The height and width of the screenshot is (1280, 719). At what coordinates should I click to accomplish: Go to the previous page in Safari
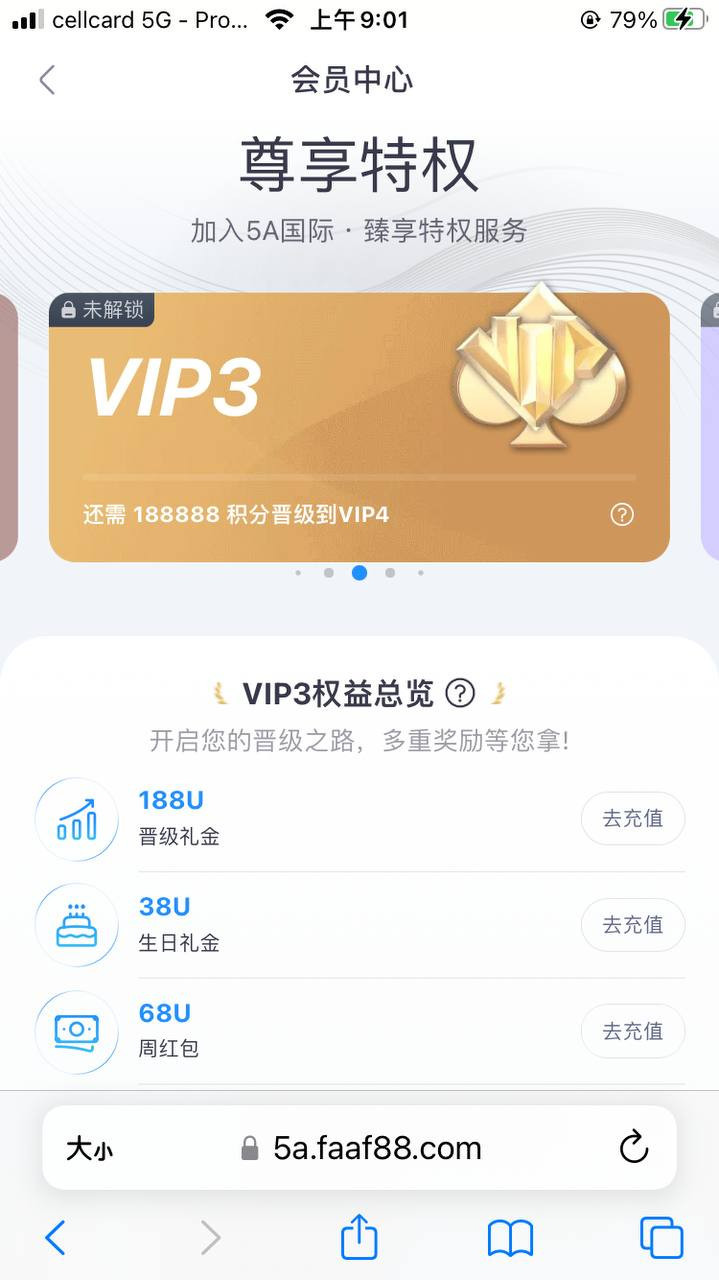pos(56,1239)
